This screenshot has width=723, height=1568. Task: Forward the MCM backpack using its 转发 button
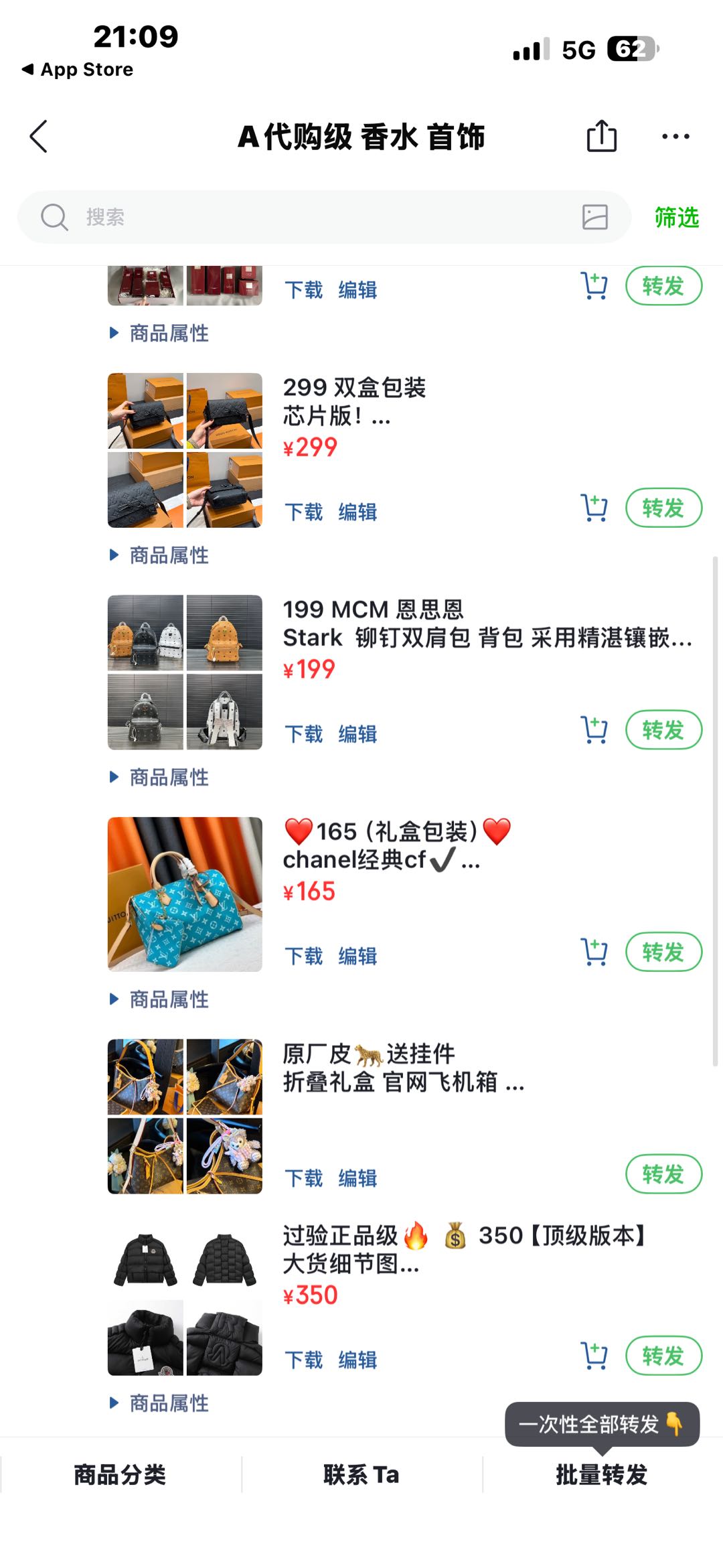(663, 729)
